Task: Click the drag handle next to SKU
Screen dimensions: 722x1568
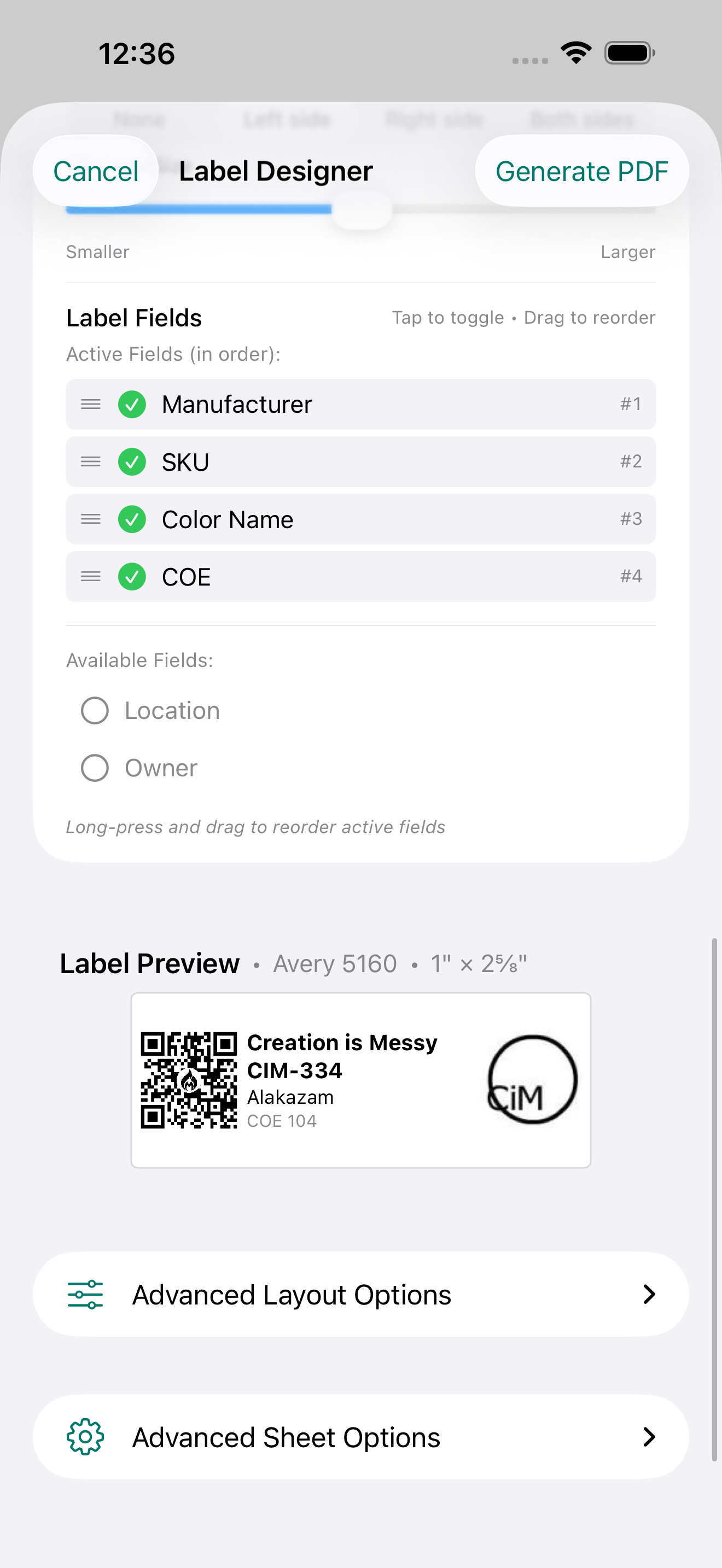Action: [x=90, y=461]
